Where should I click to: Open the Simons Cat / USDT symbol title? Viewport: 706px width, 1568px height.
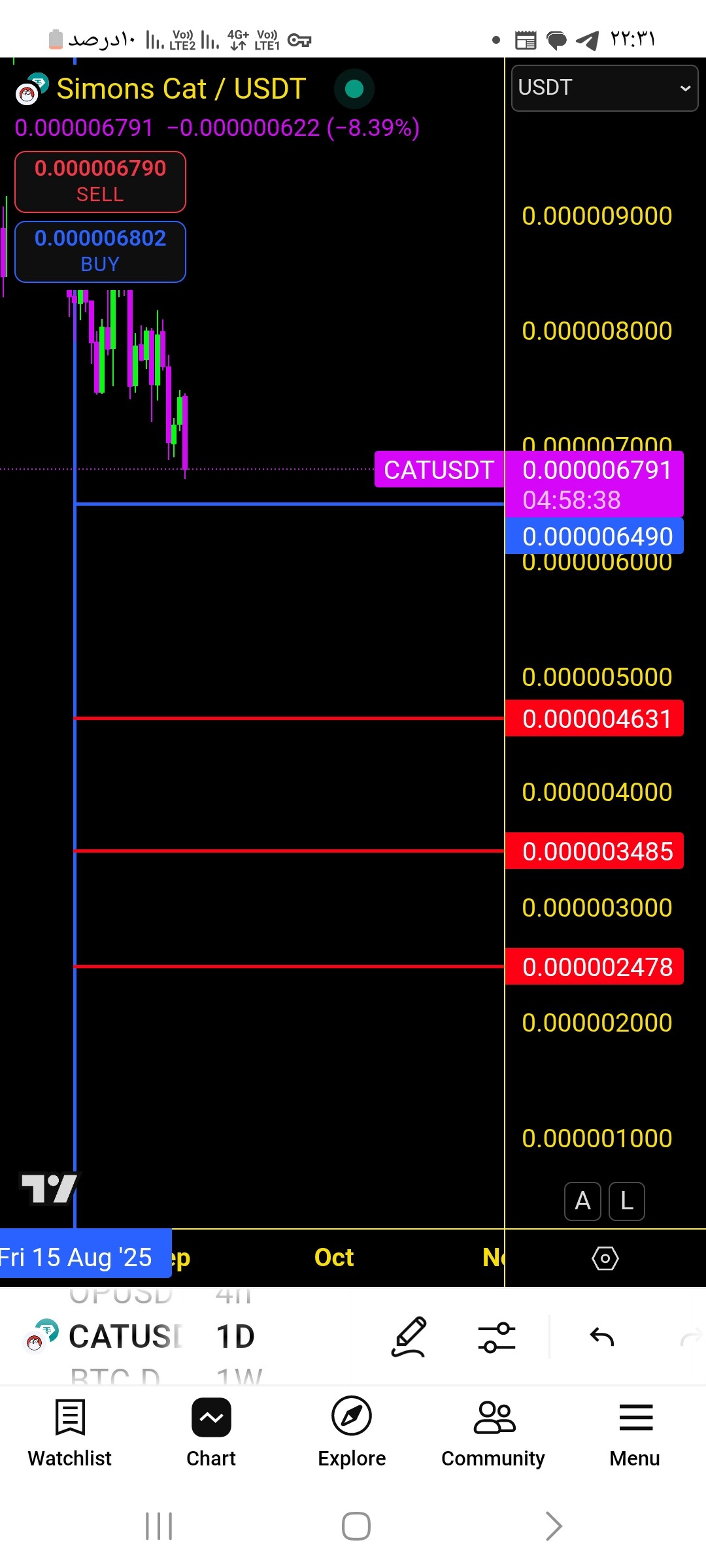180,89
